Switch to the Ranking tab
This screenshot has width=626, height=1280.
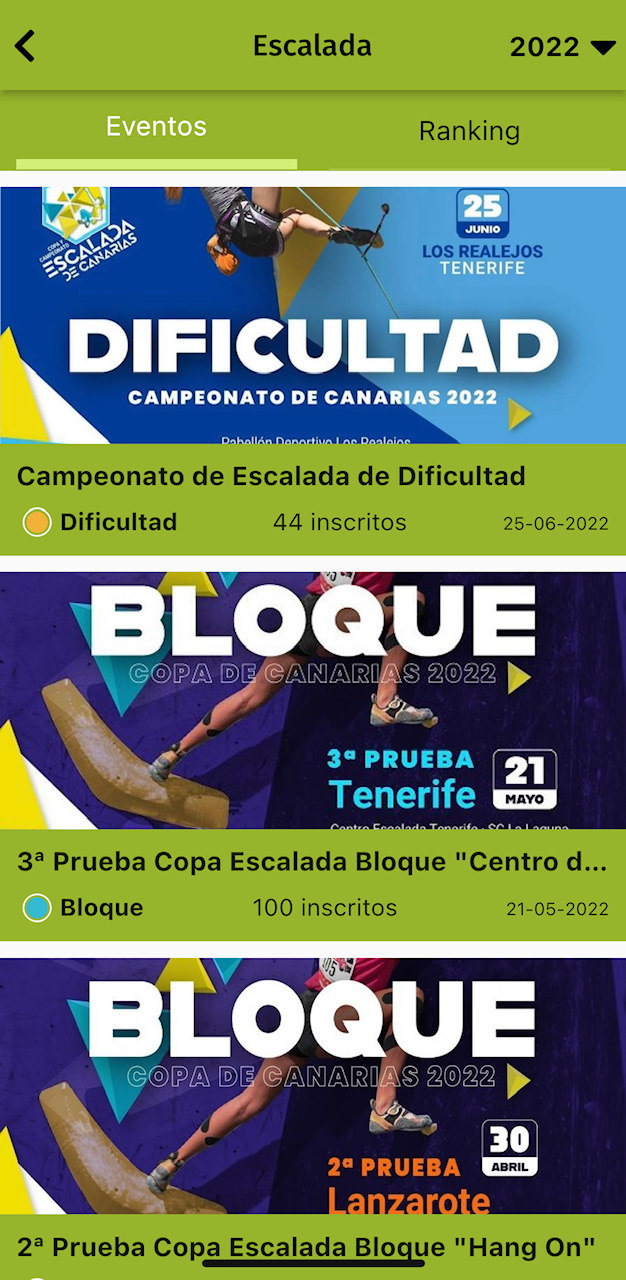(469, 131)
